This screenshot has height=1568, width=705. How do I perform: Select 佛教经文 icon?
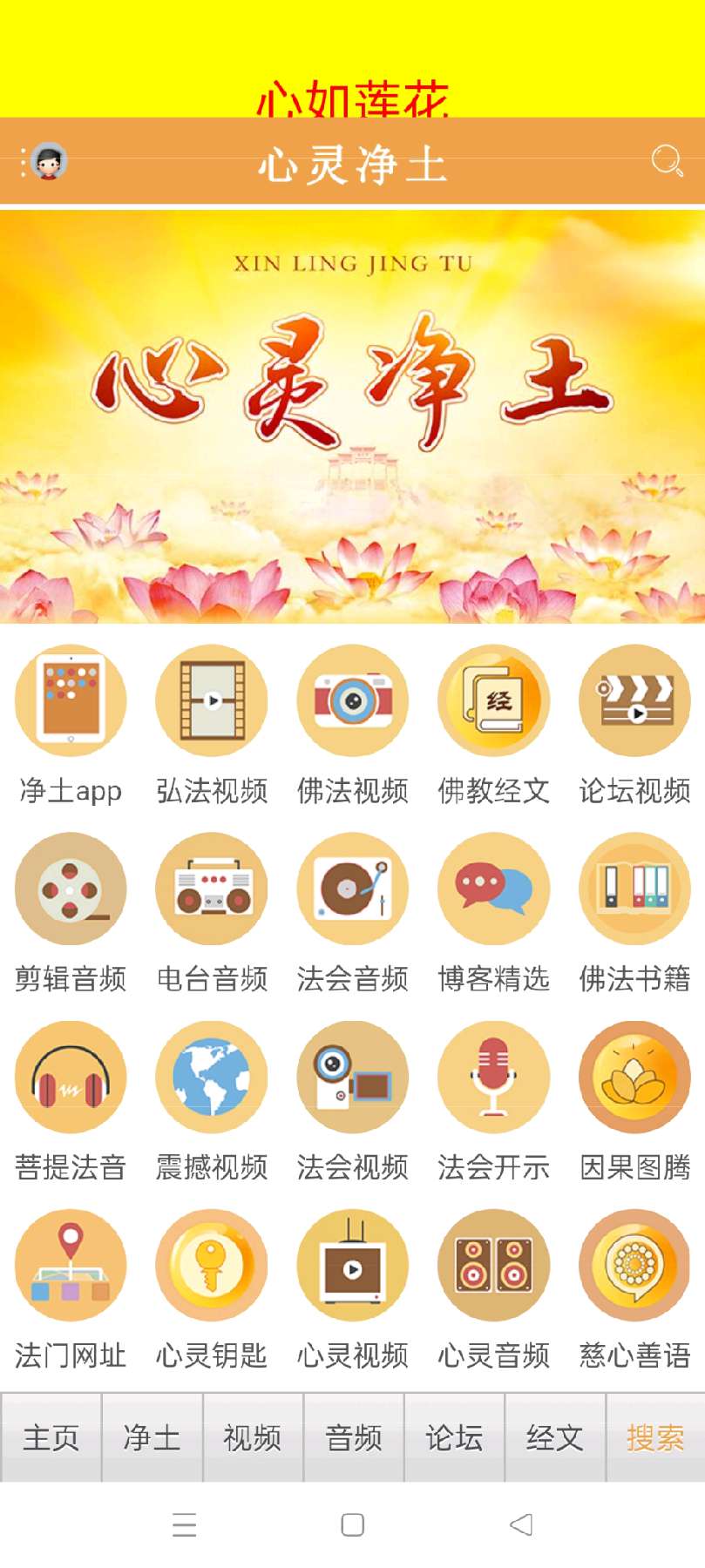(x=493, y=701)
